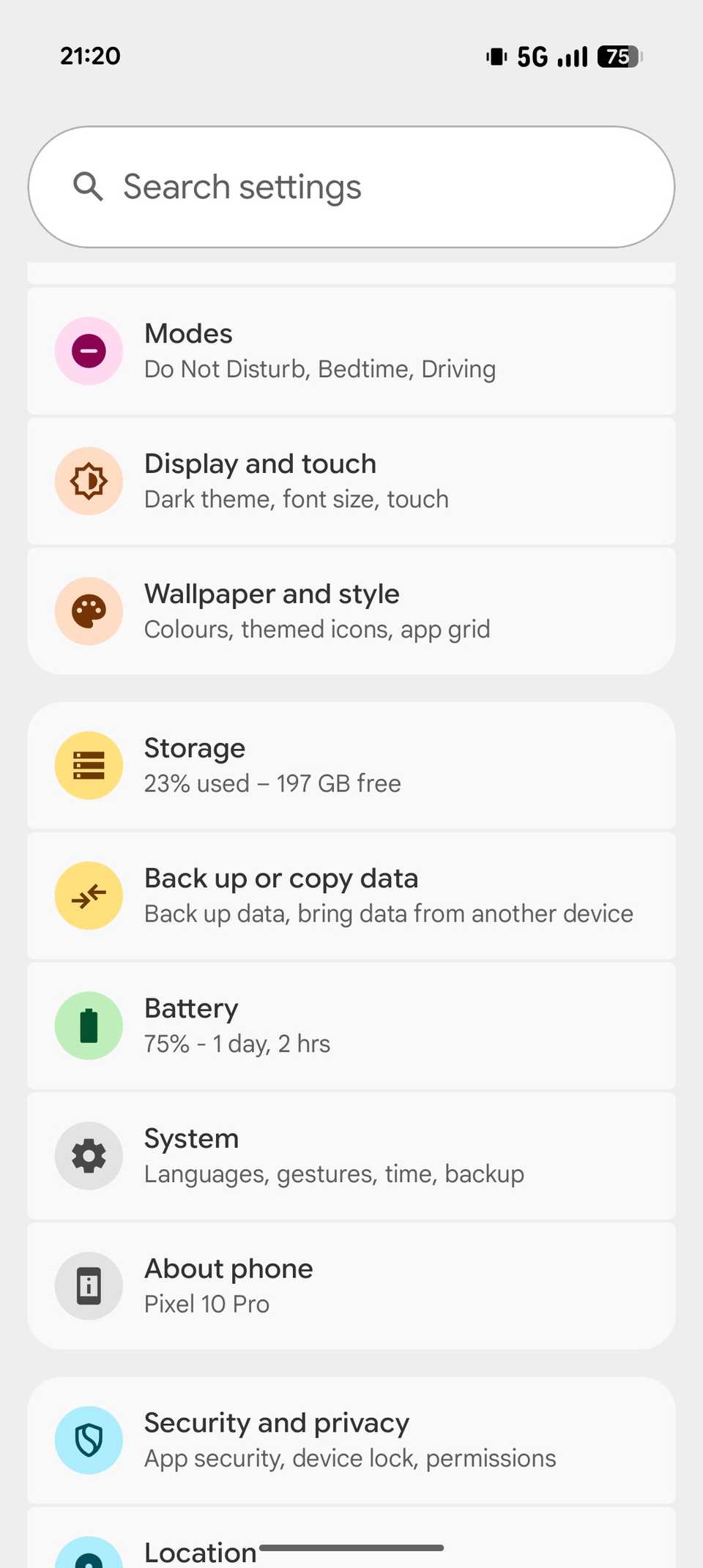Open Modes settings
This screenshot has height=1568, width=703.
click(351, 351)
